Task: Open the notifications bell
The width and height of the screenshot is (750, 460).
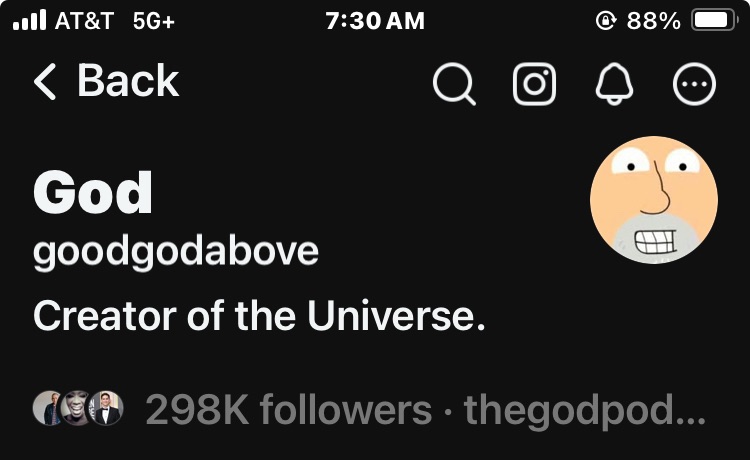Action: (614, 84)
